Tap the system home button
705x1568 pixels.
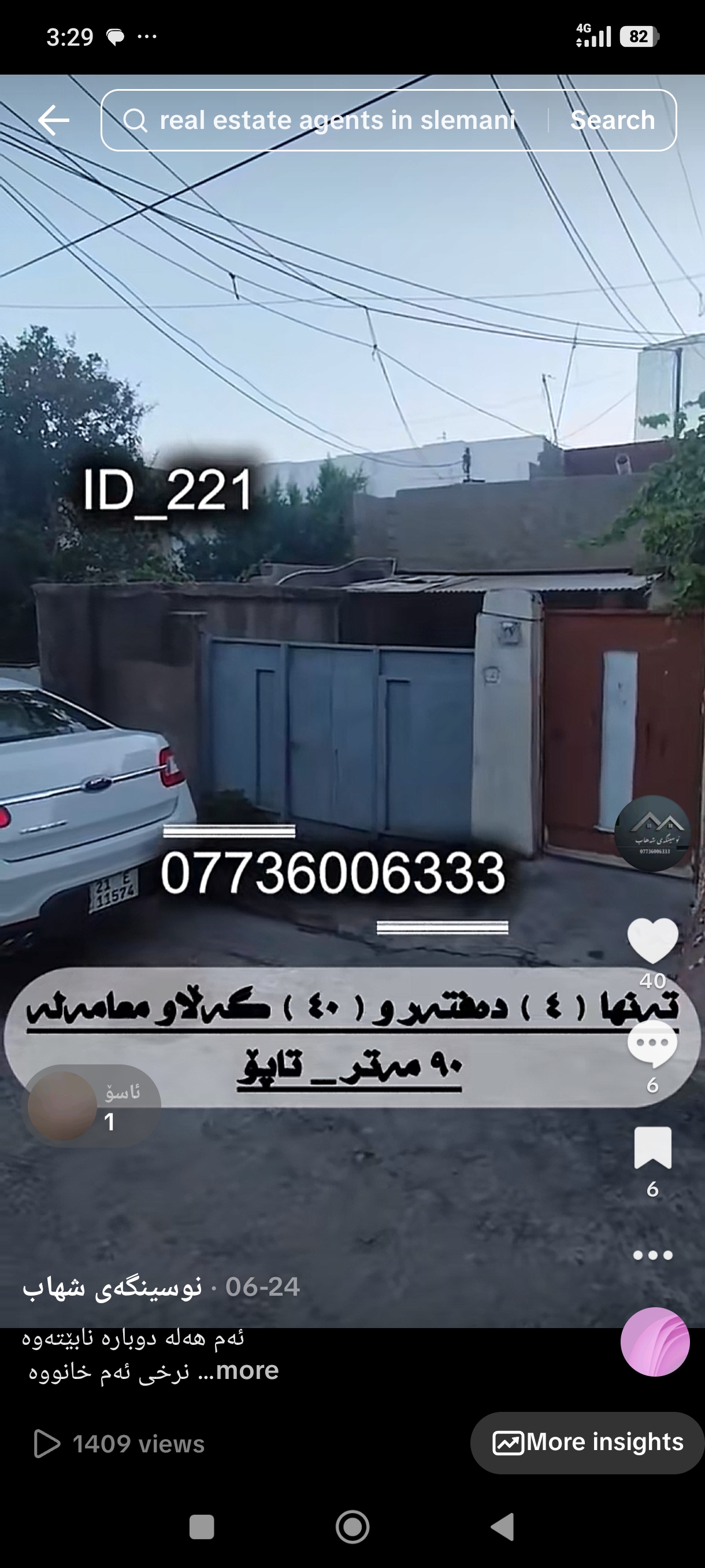tap(353, 1526)
